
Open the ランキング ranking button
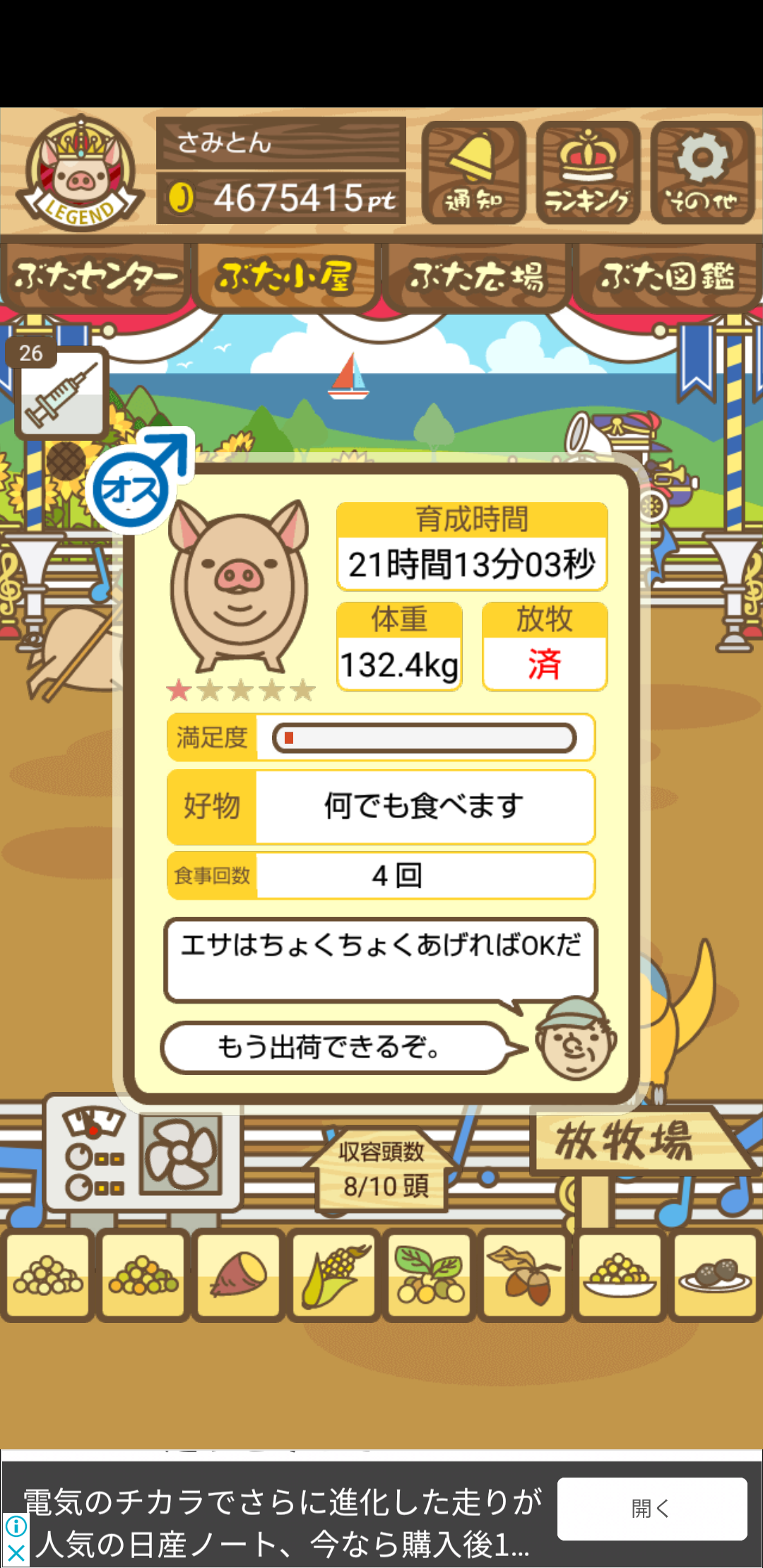pos(588,172)
